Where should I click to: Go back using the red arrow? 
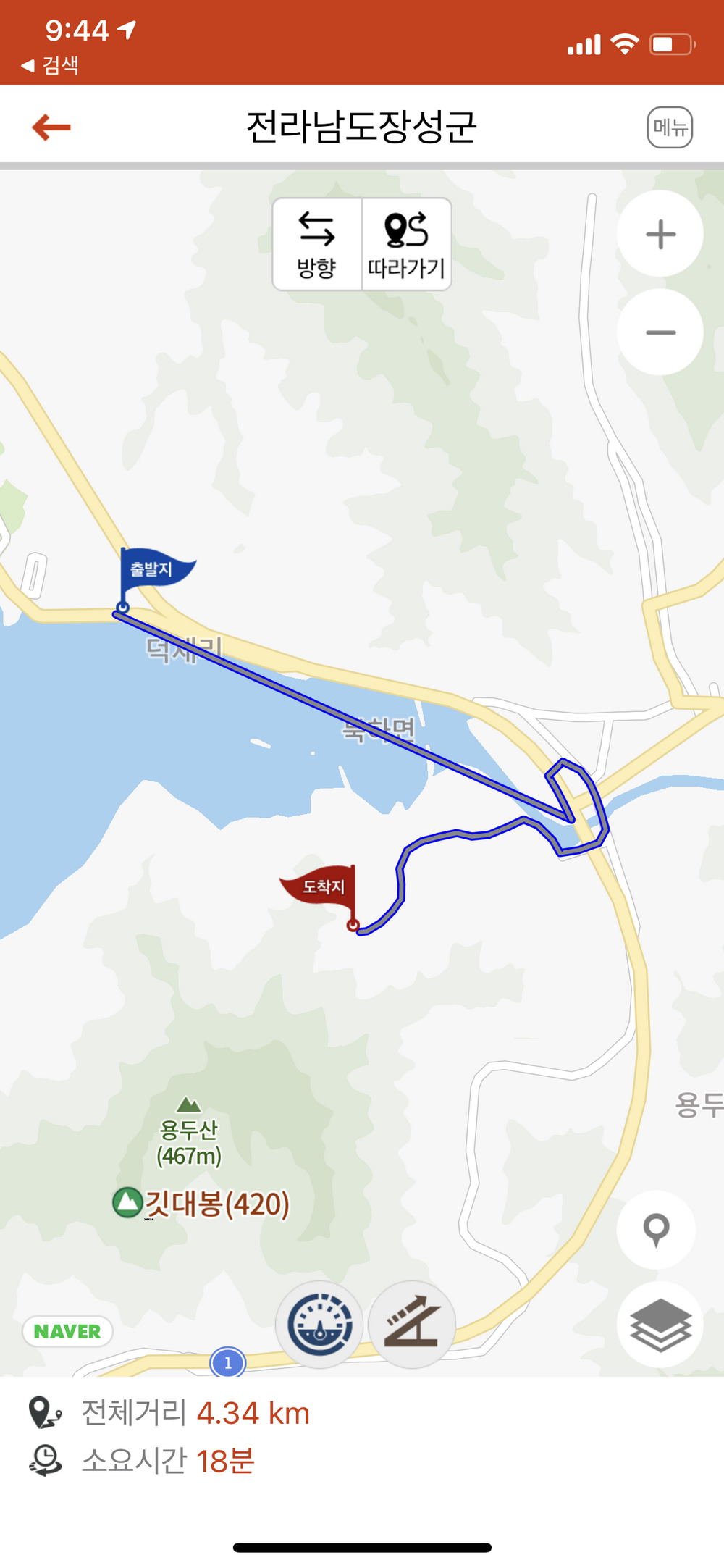point(51,127)
